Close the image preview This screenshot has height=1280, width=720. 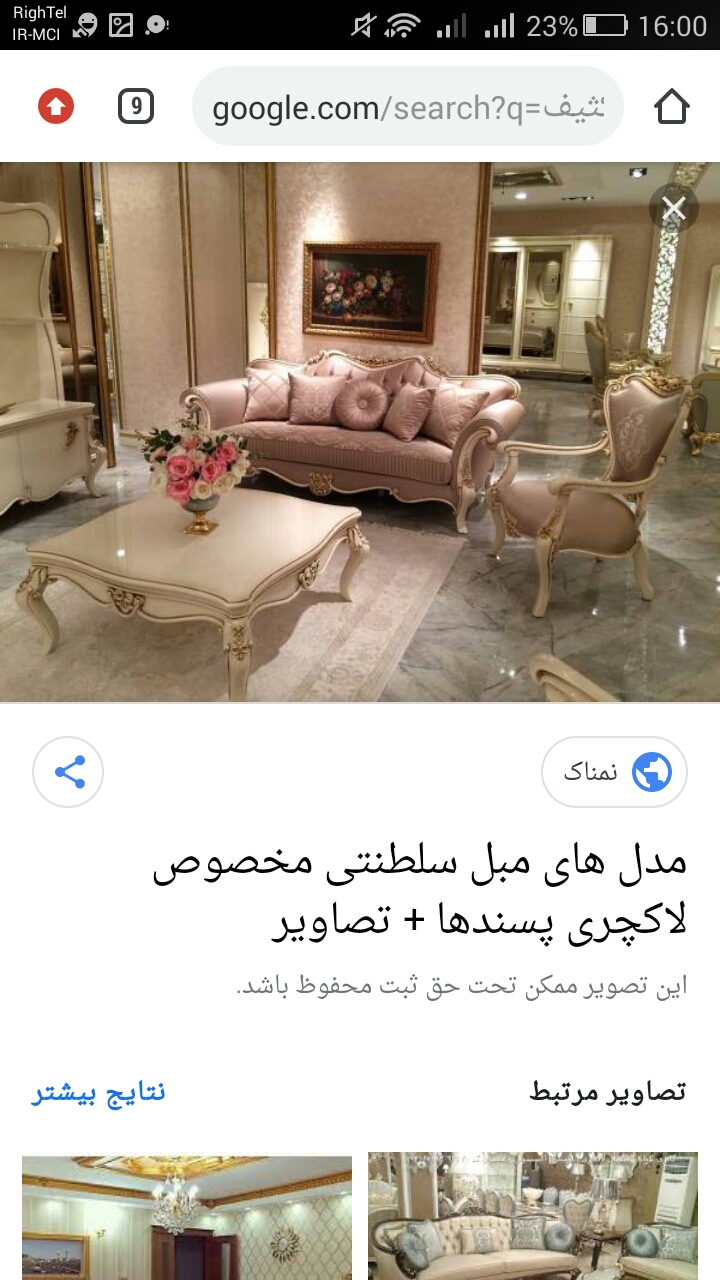[x=674, y=209]
